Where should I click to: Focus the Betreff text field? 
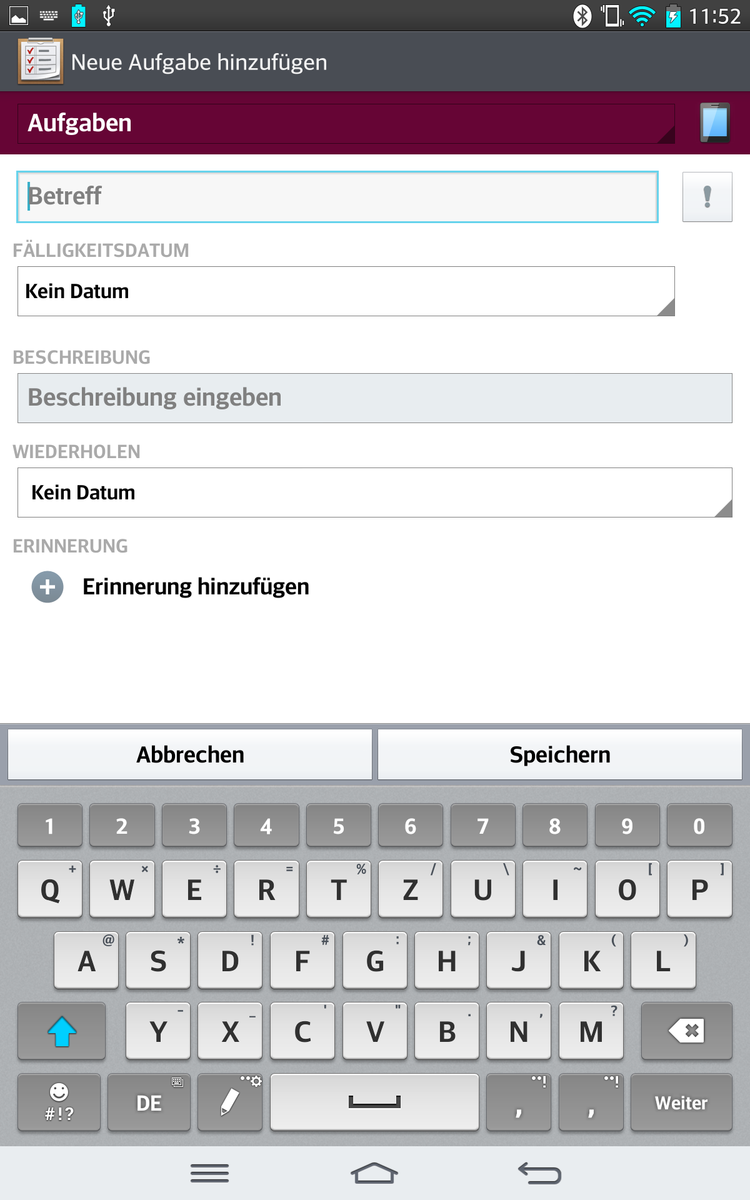click(x=337, y=196)
